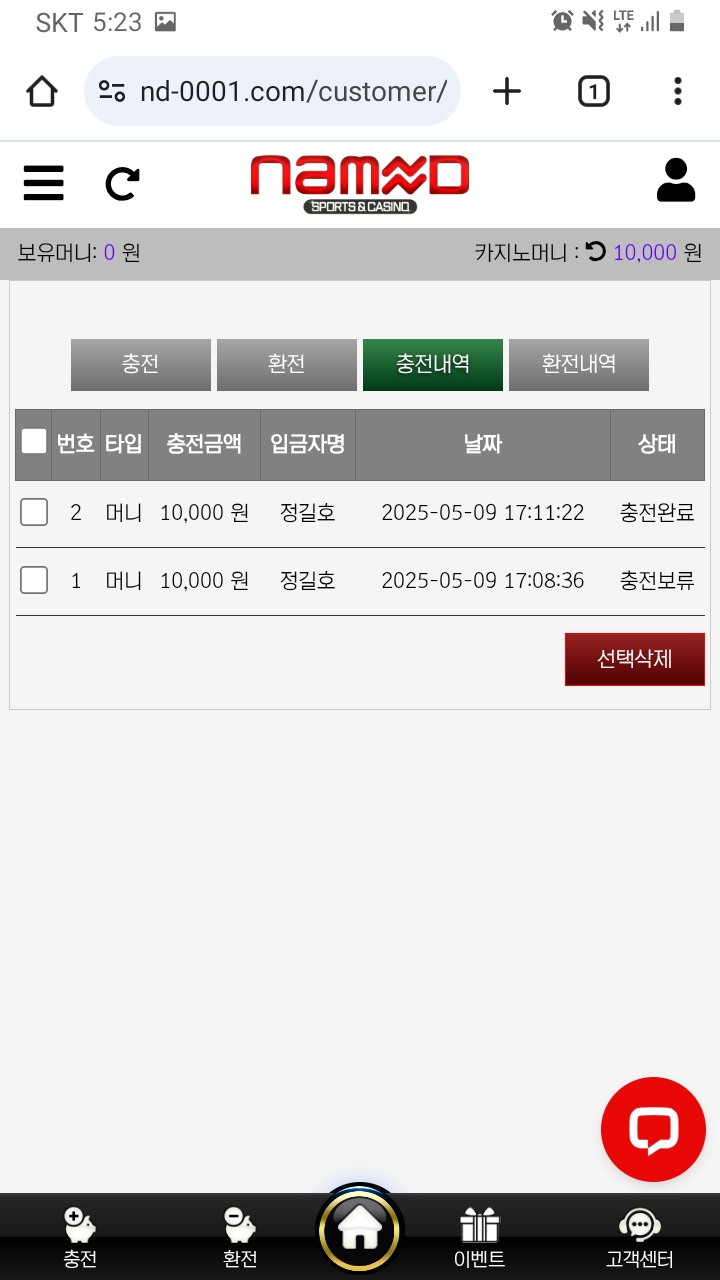The height and width of the screenshot is (1280, 720).
Task: Open a new browser tab
Action: pos(507,92)
